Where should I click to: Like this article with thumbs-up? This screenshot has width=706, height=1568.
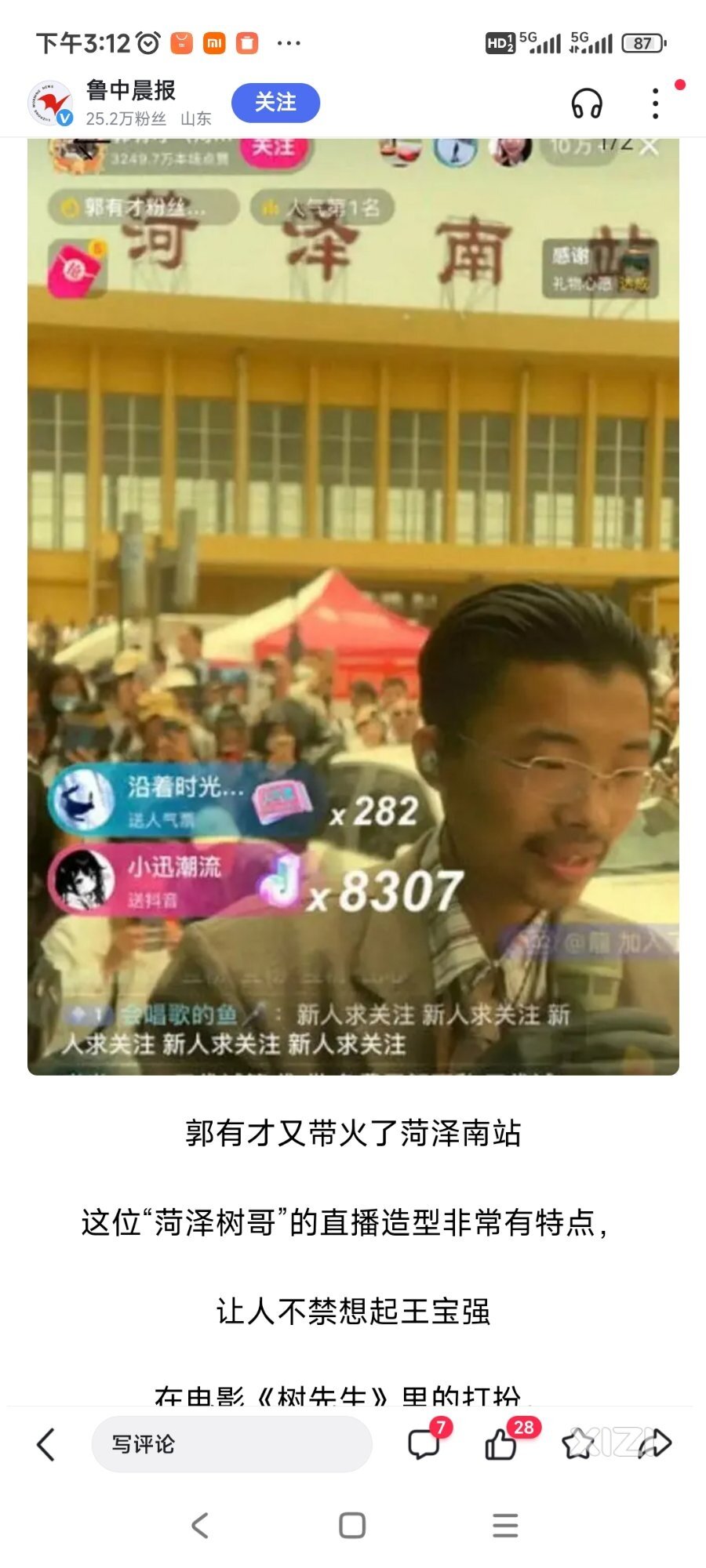click(x=501, y=1444)
